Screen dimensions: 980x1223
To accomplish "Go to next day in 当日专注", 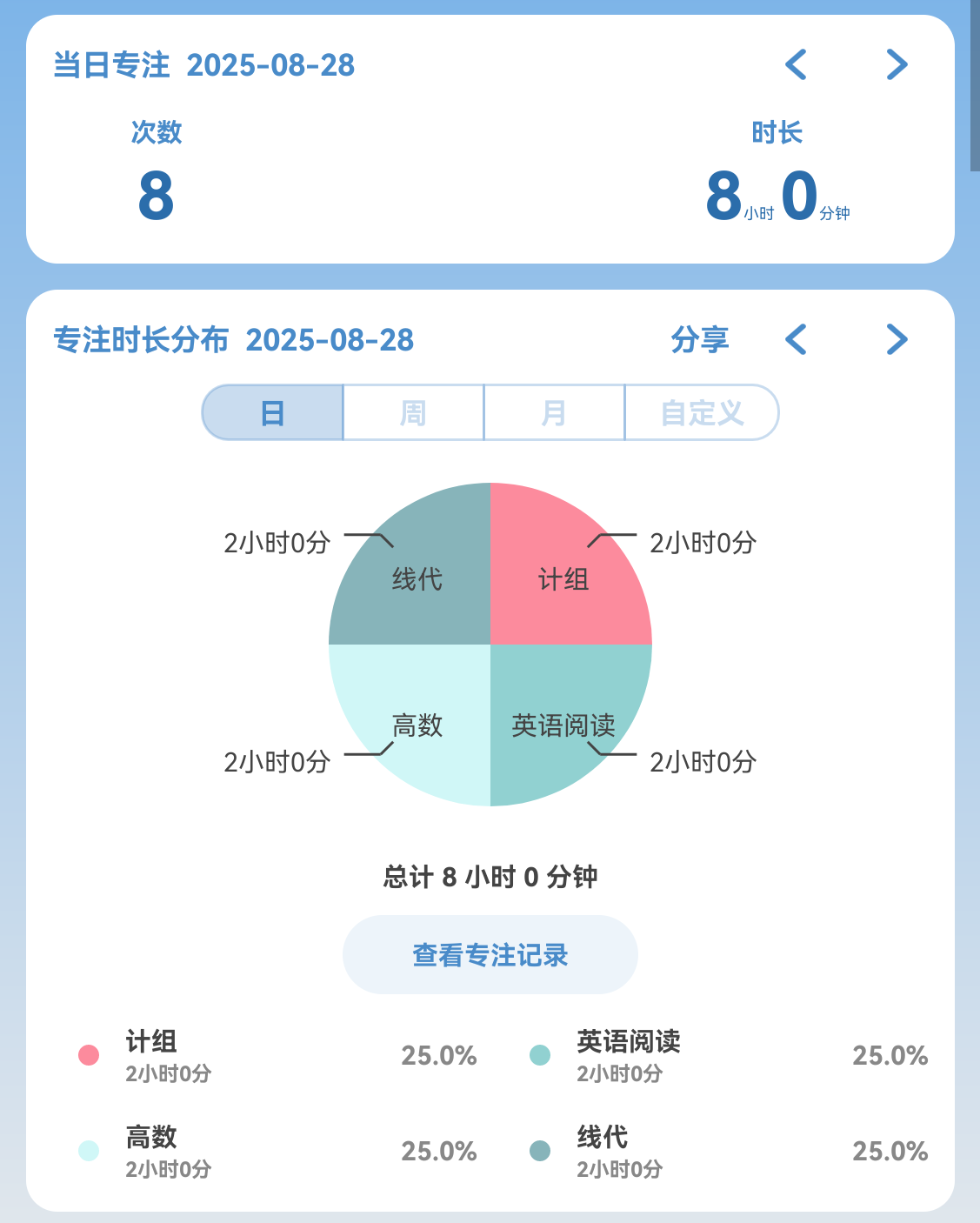I will (897, 64).
